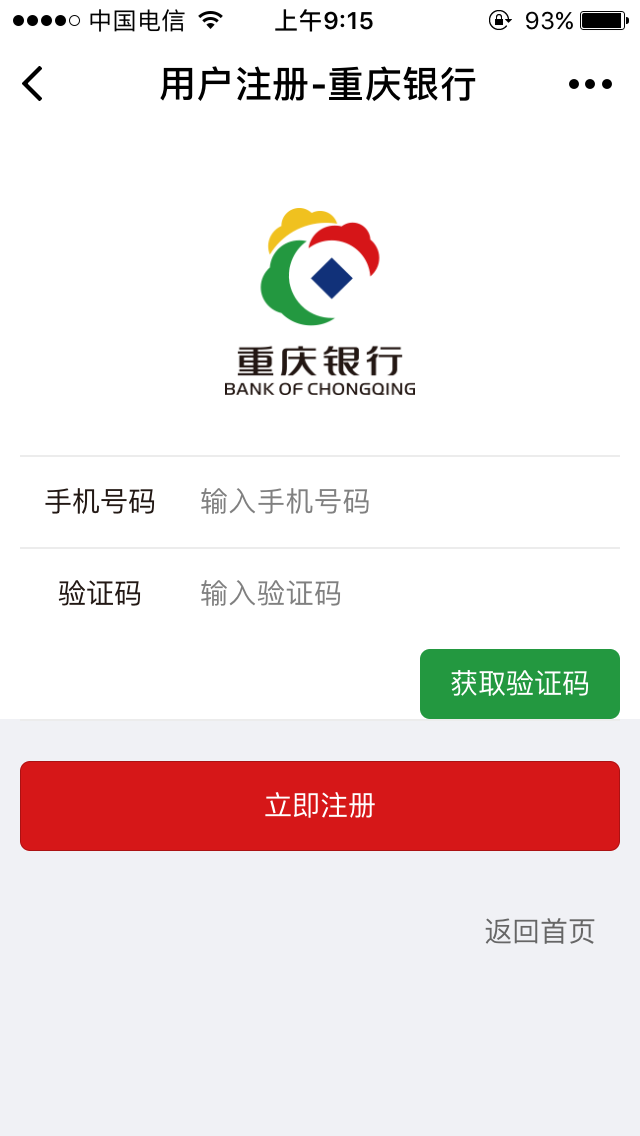The image size is (640, 1136).
Task: Select the 验证码 verification code field
Action: click(x=400, y=594)
